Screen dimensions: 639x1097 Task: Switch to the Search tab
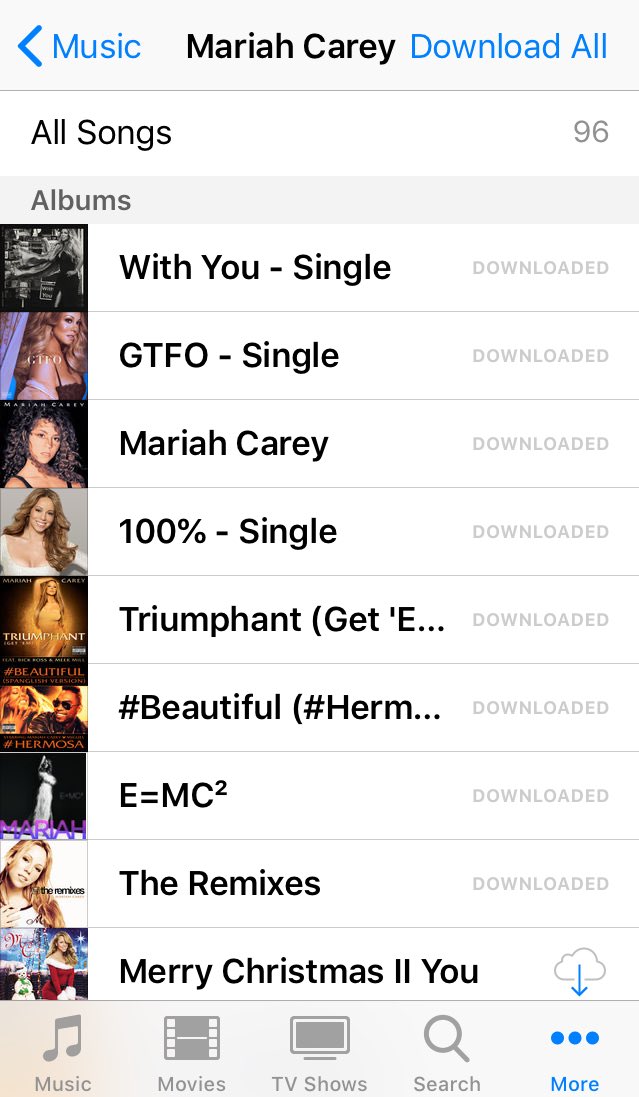[447, 1054]
